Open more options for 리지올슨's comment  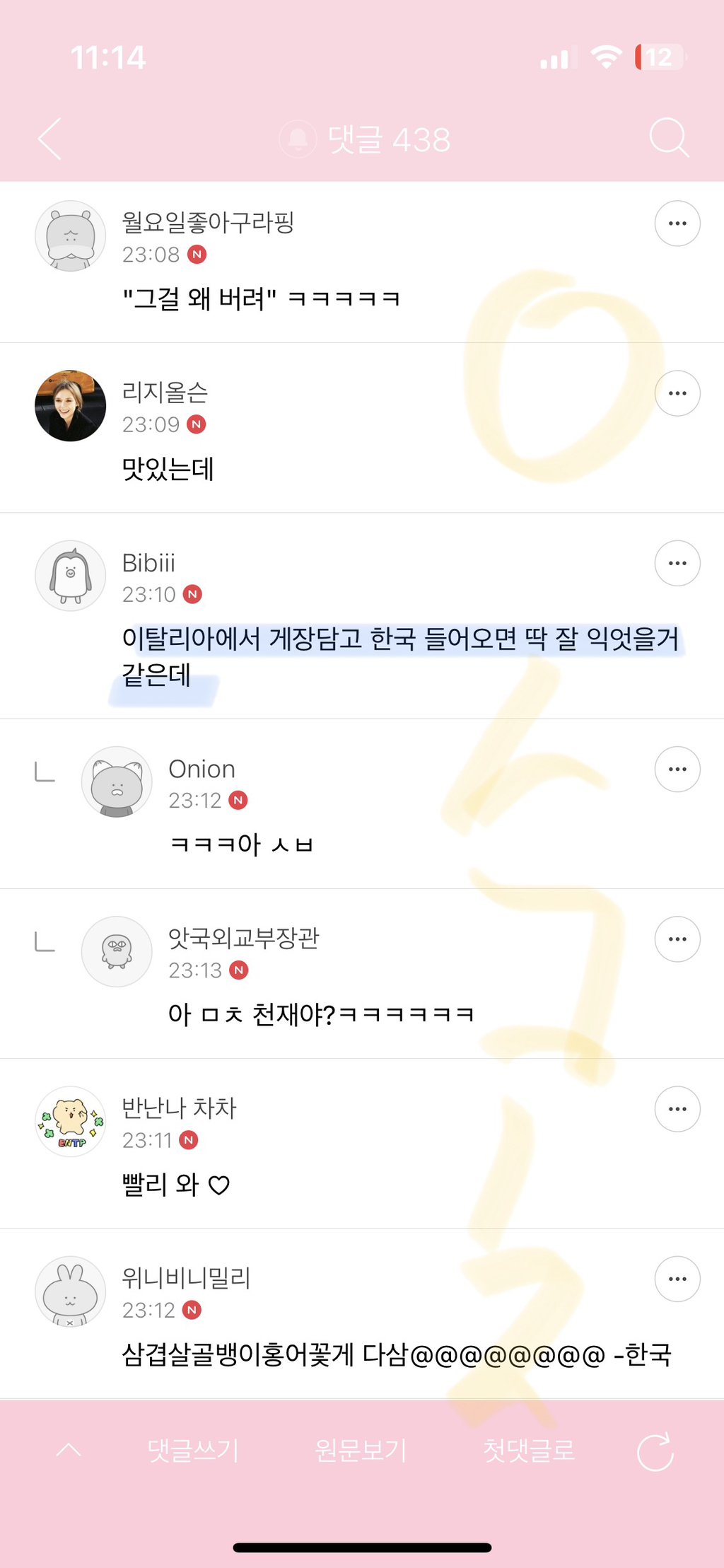tap(677, 393)
